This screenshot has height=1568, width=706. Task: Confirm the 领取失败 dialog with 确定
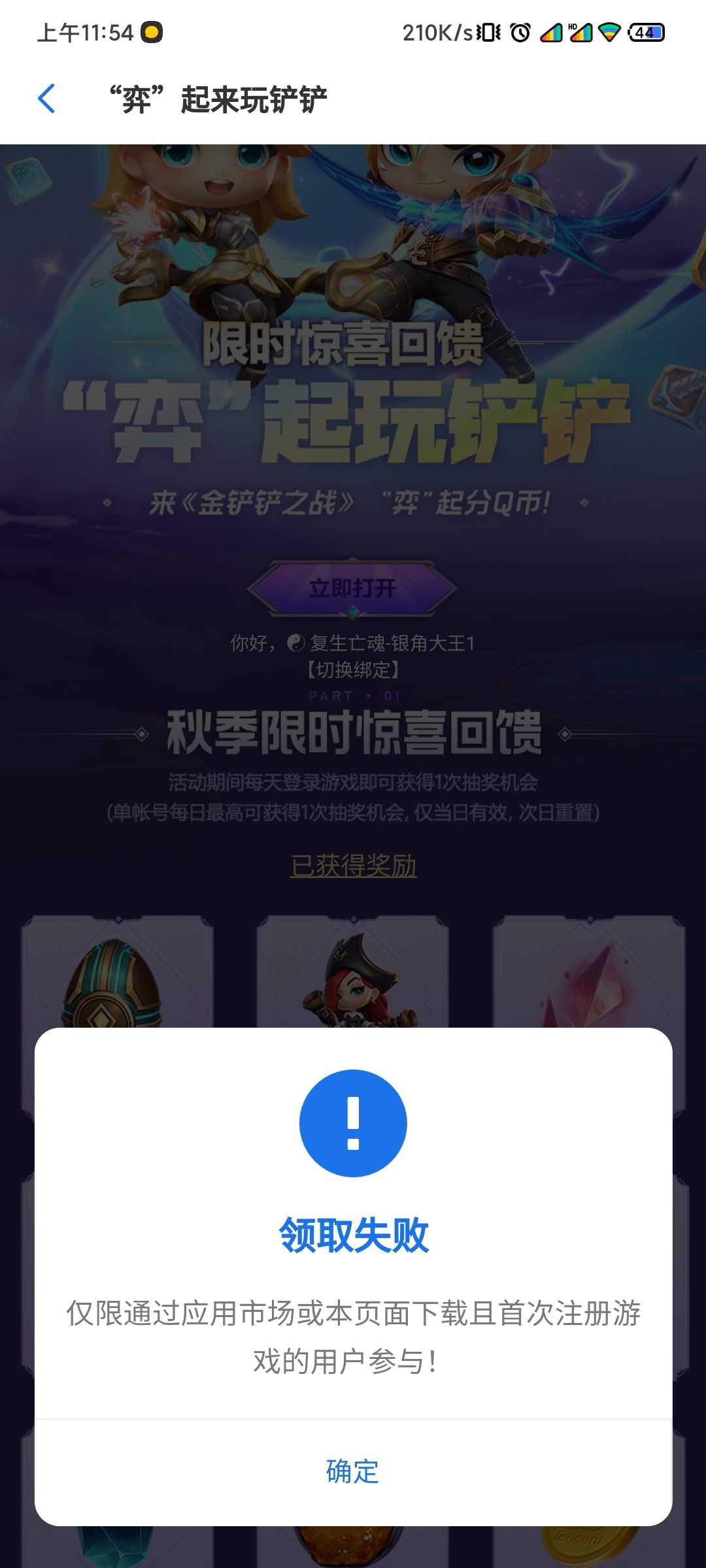[353, 1472]
